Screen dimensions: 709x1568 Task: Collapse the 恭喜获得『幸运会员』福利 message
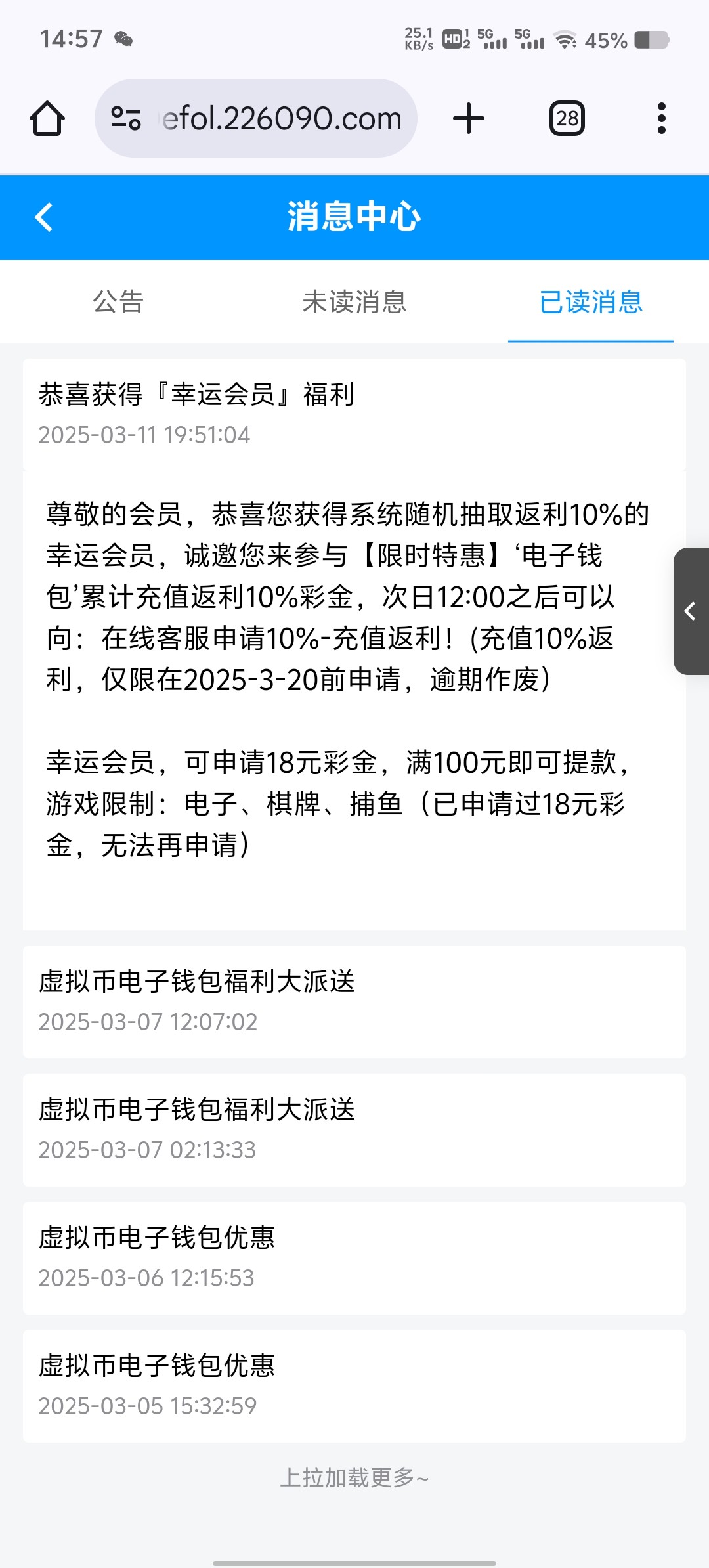[x=354, y=414]
